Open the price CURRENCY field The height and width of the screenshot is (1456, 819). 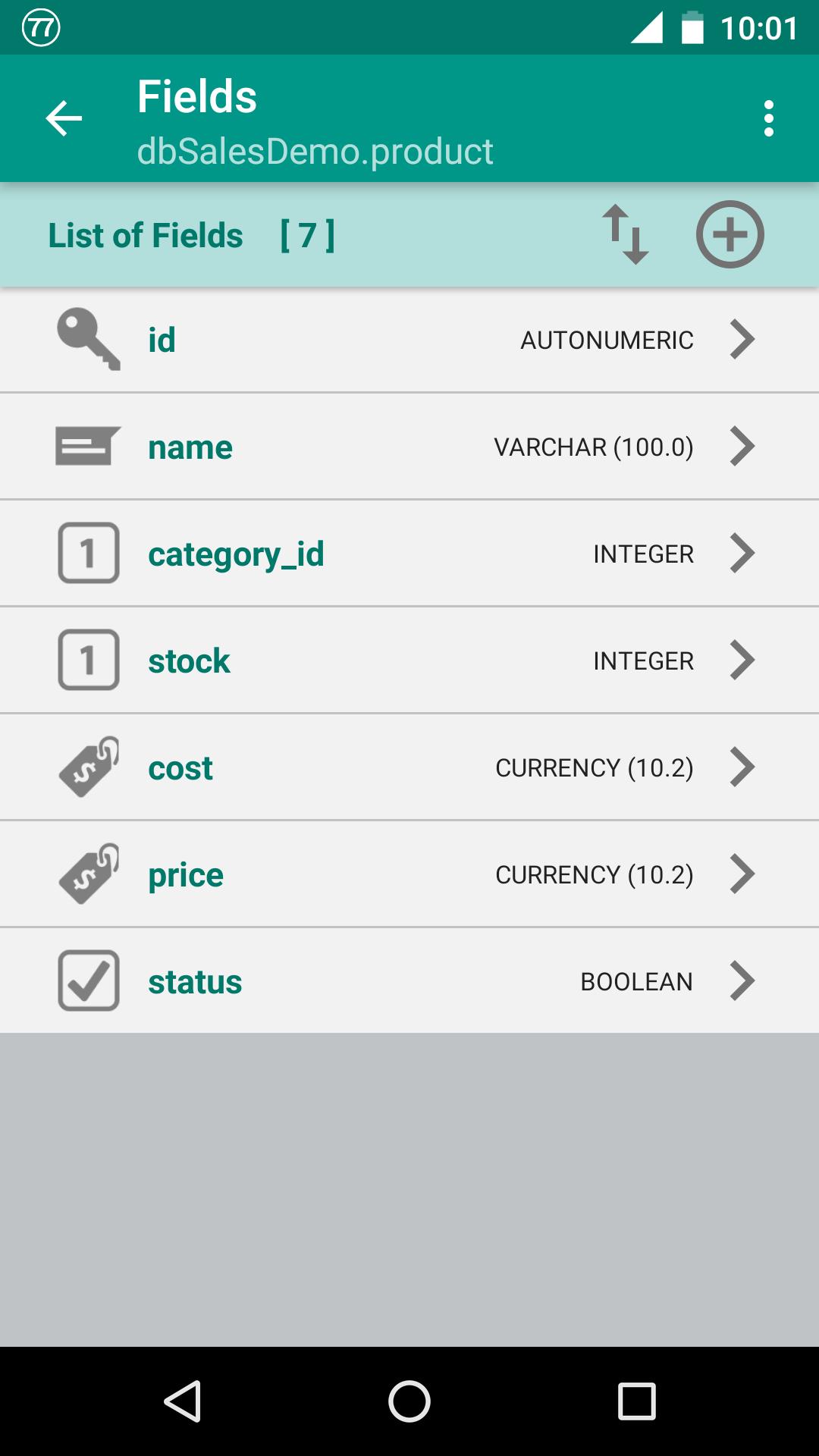click(x=409, y=874)
